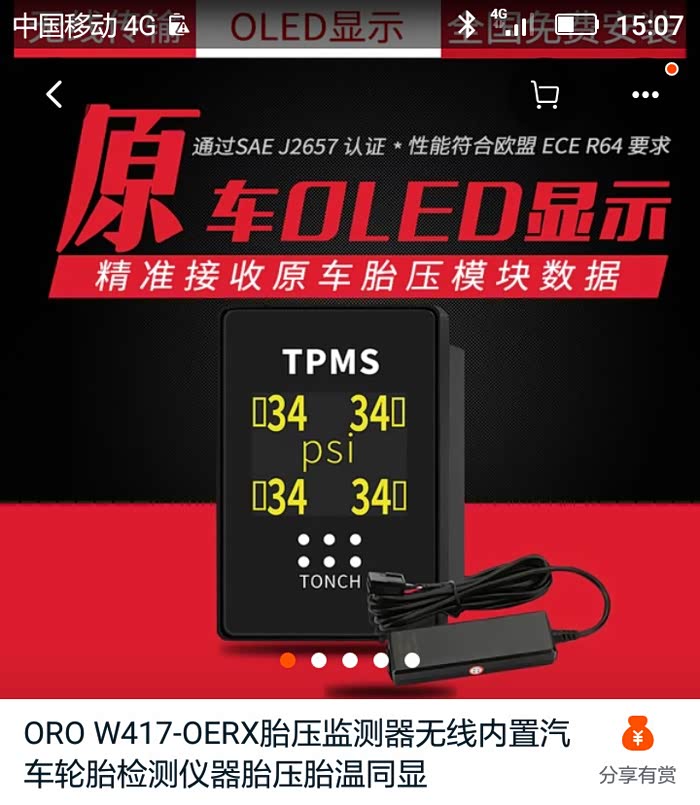Image resolution: width=700 pixels, height=805 pixels.
Task: Tap the 分享有赏 share reward button
Action: 637,752
